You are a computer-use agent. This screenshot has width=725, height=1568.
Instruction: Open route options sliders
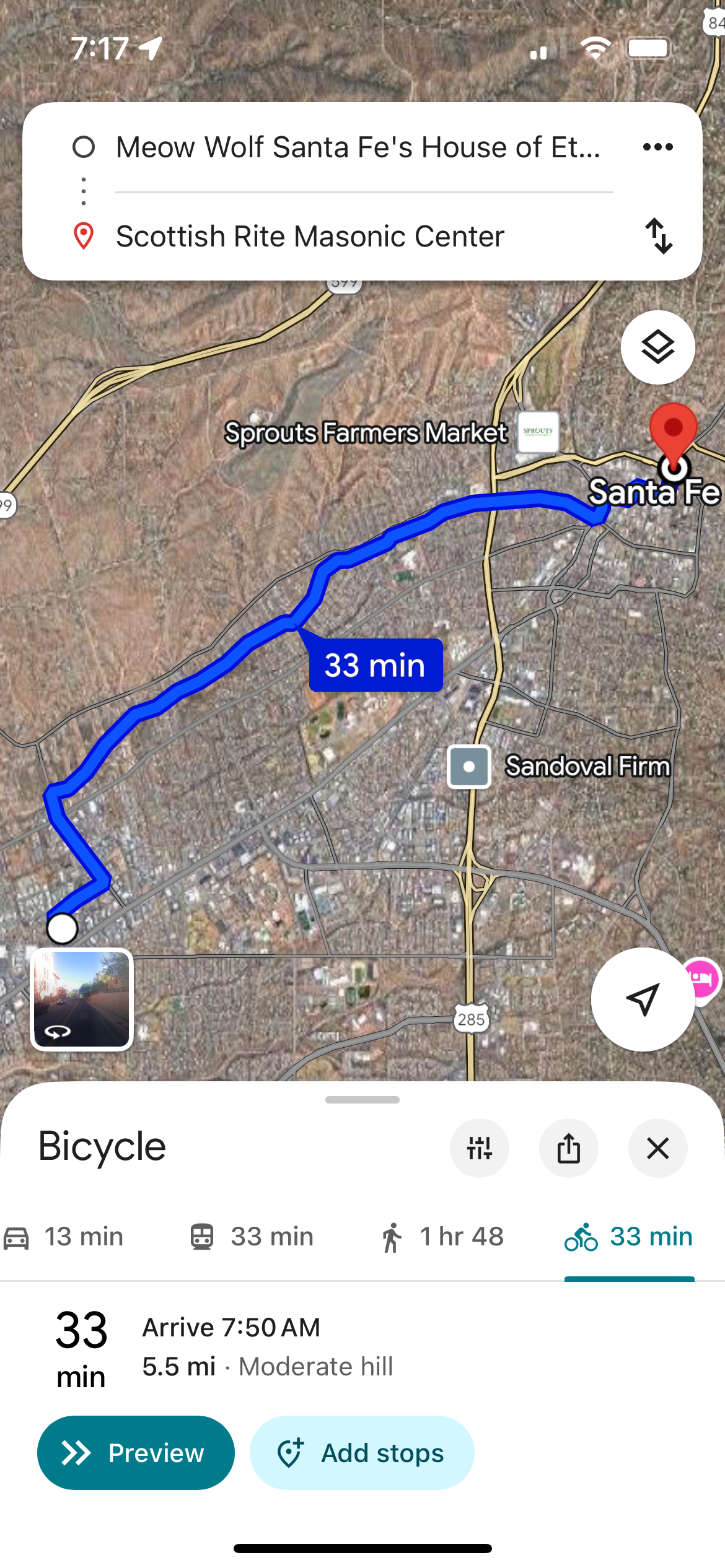[x=480, y=1148]
